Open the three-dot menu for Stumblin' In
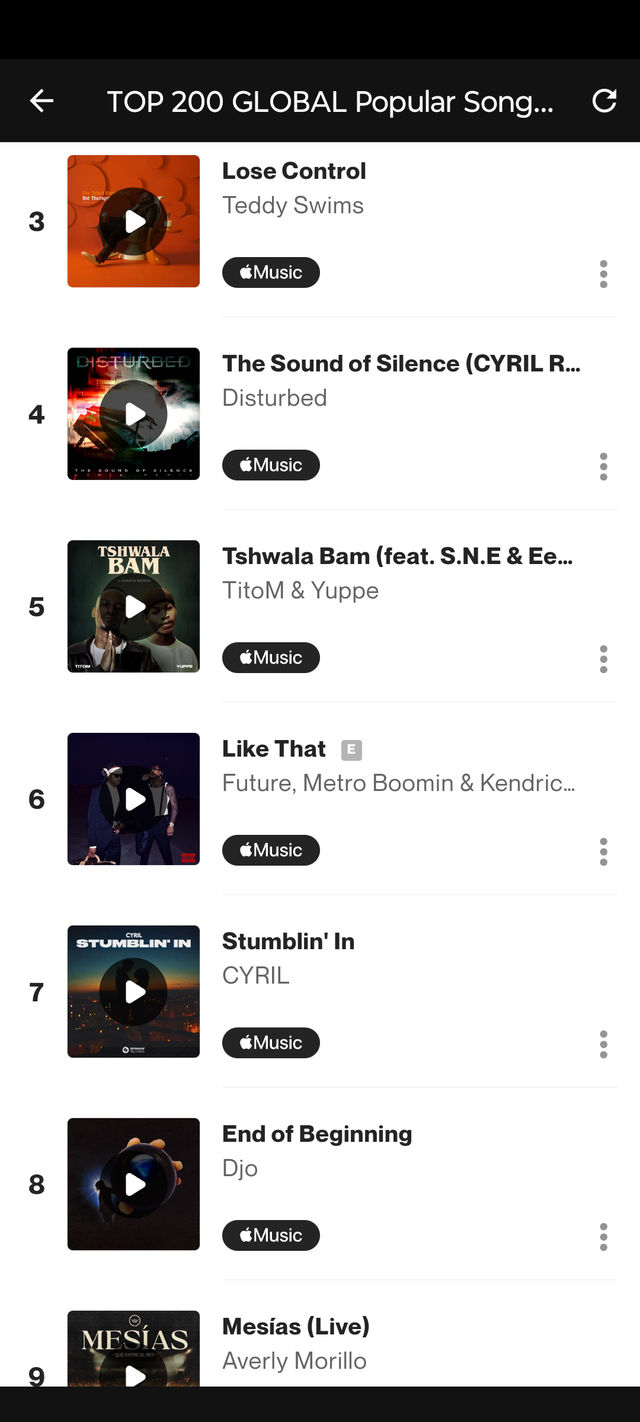Screen dimensions: 640x1422 603,1044
